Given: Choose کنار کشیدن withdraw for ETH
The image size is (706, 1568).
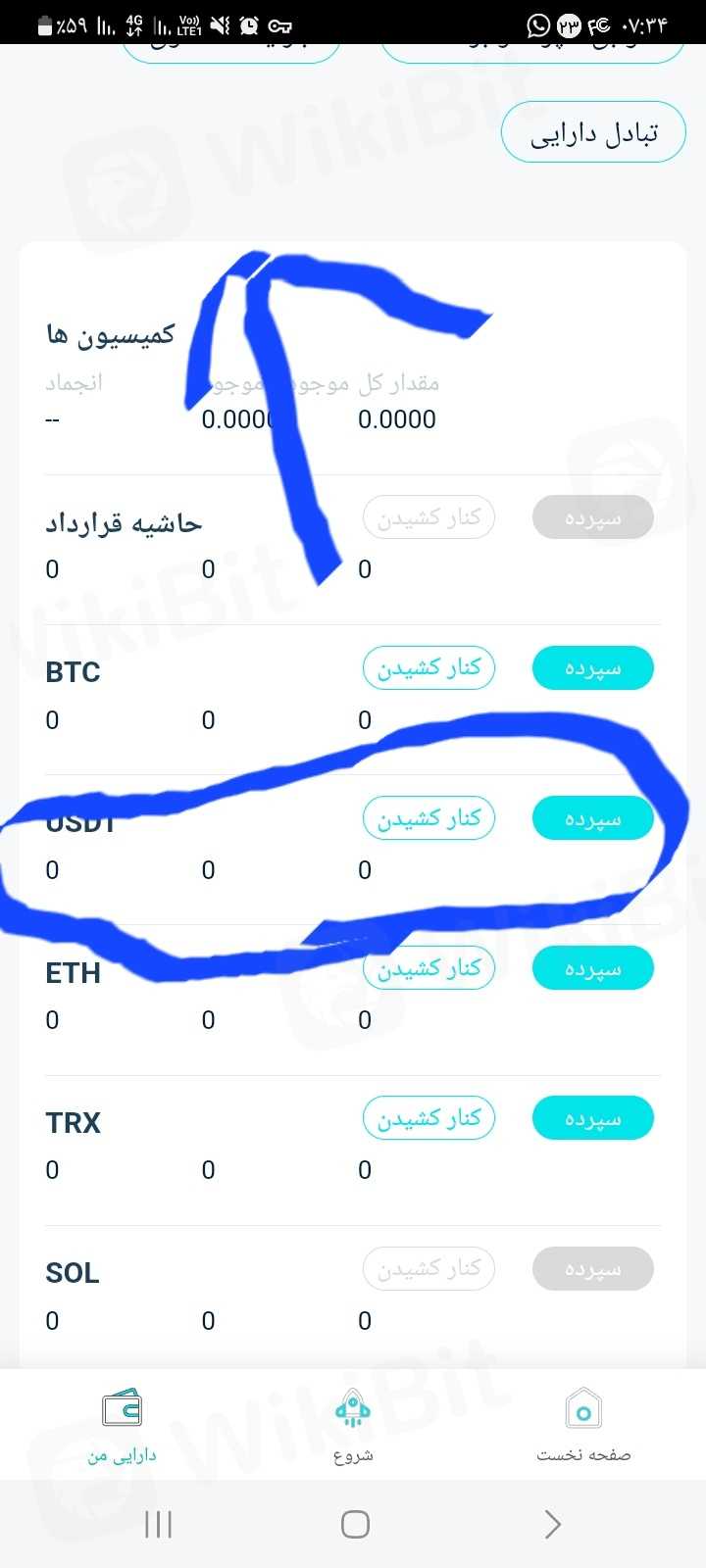Looking at the screenshot, I should point(429,968).
